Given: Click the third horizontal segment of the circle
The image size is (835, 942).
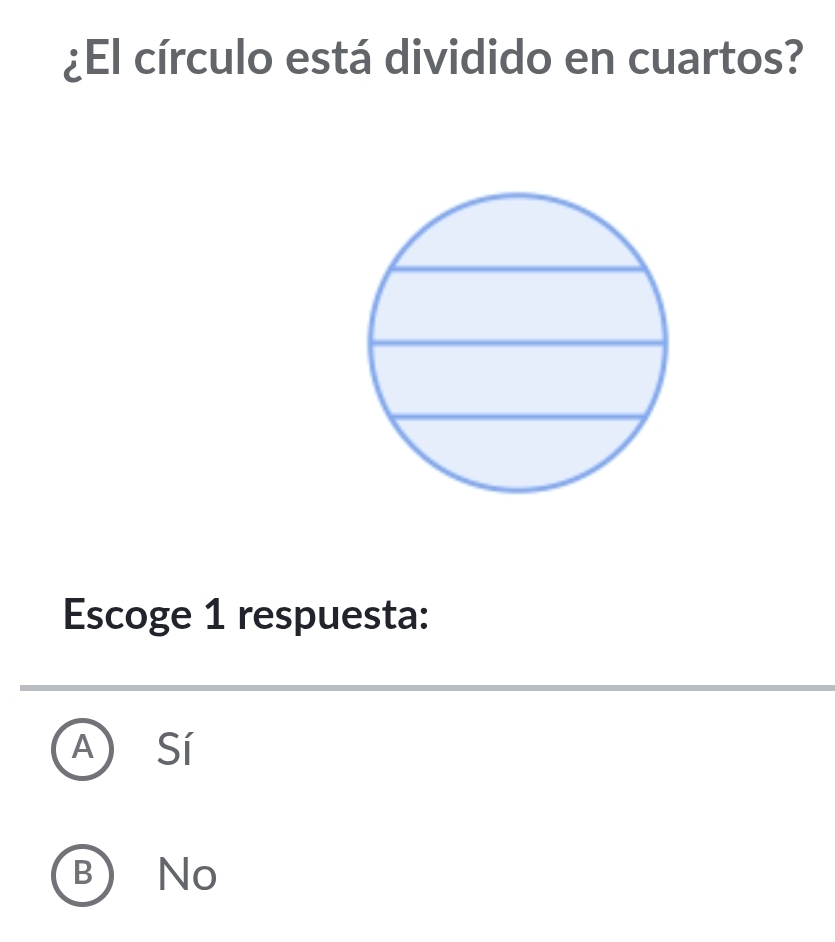Looking at the screenshot, I should tap(518, 380).
